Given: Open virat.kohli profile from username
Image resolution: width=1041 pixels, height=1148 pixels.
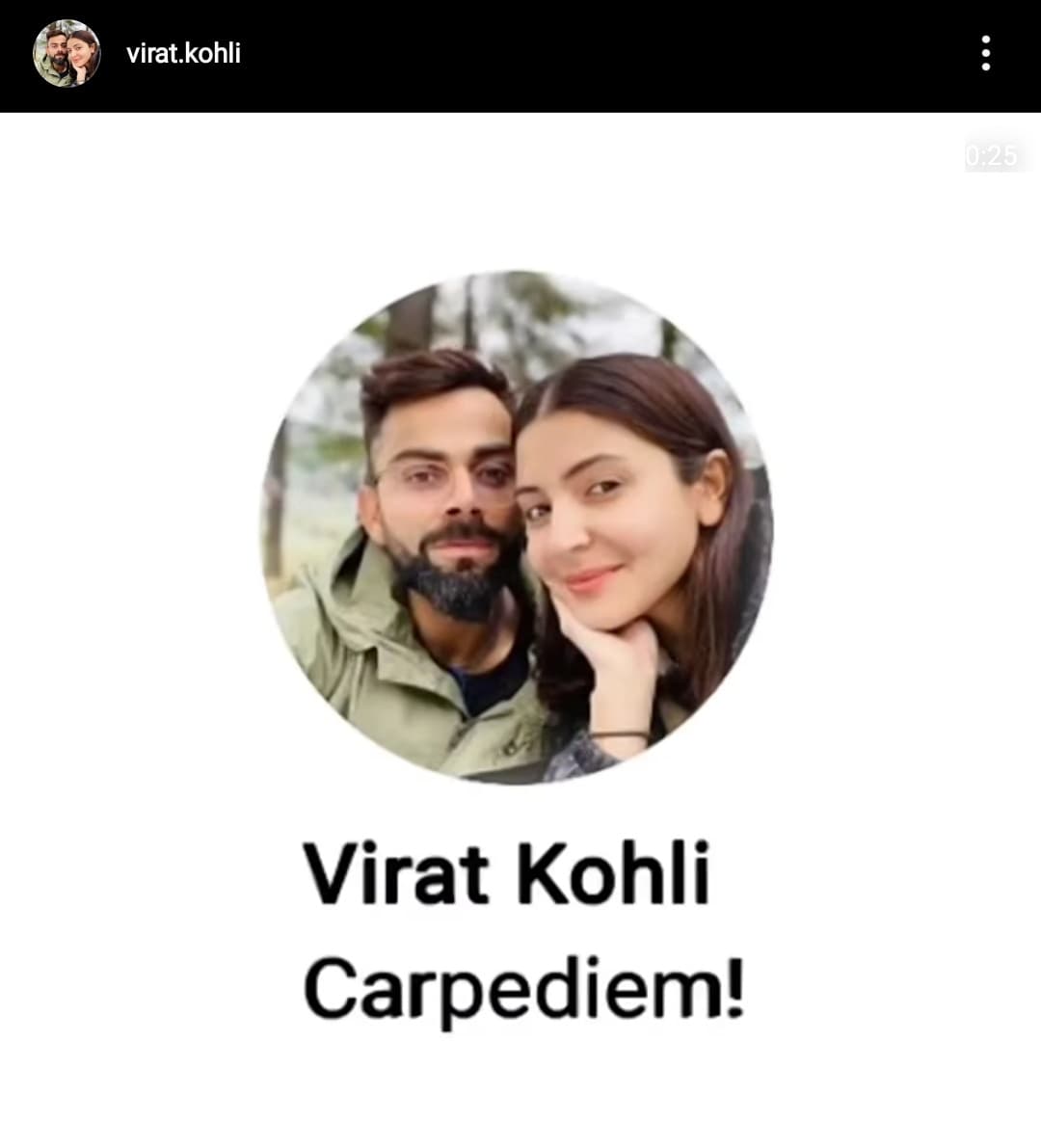Looking at the screenshot, I should tap(183, 53).
